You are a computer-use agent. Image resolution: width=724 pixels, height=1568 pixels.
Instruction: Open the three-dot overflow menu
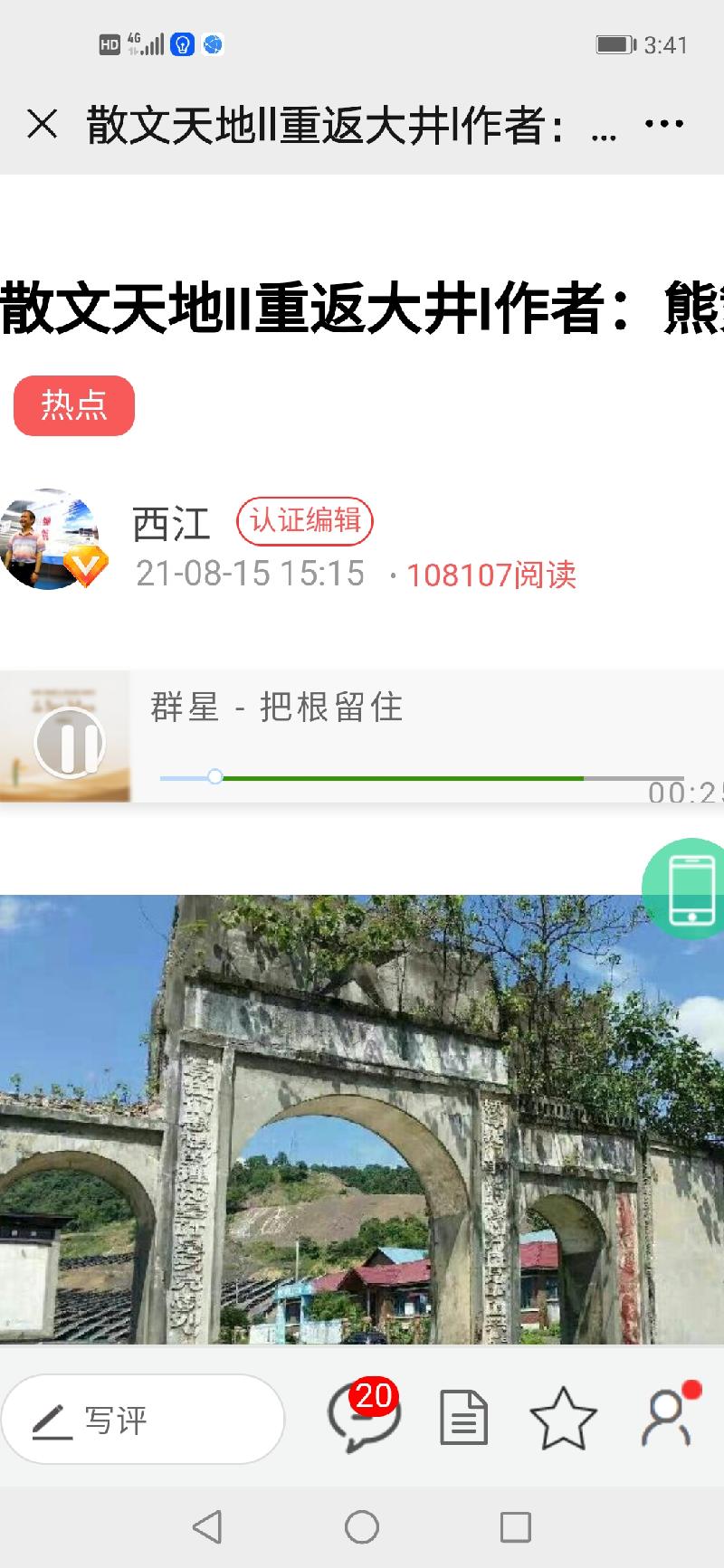[664, 124]
